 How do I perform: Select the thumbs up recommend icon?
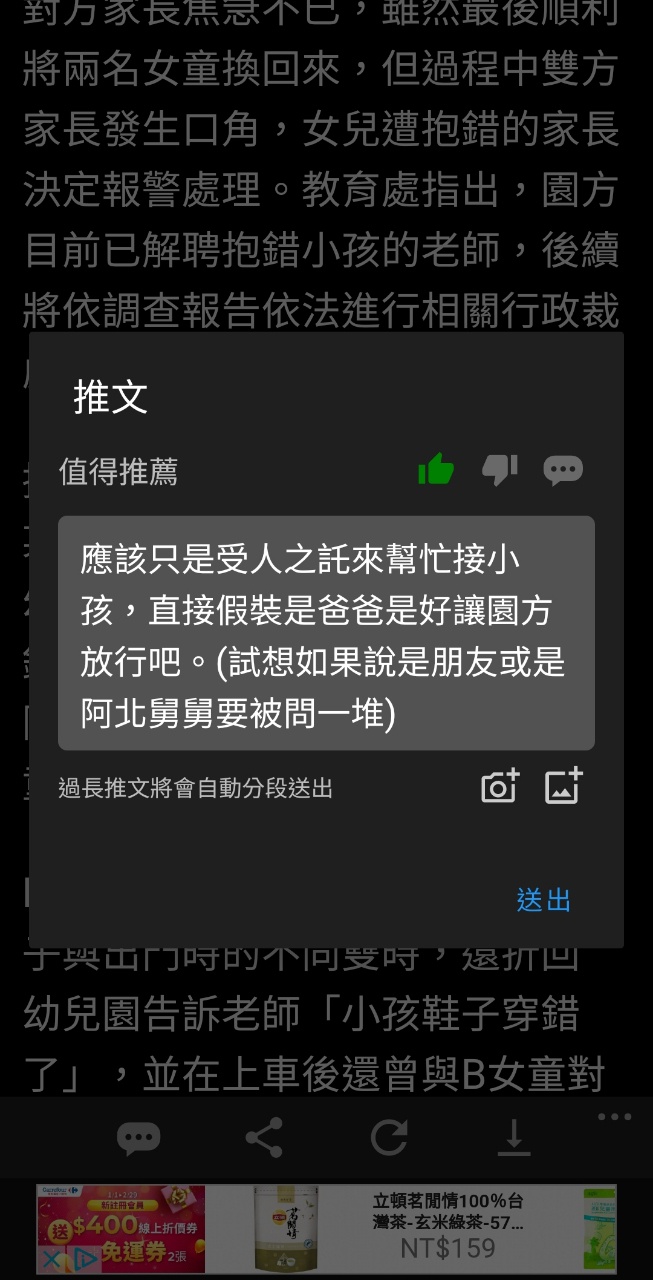435,469
